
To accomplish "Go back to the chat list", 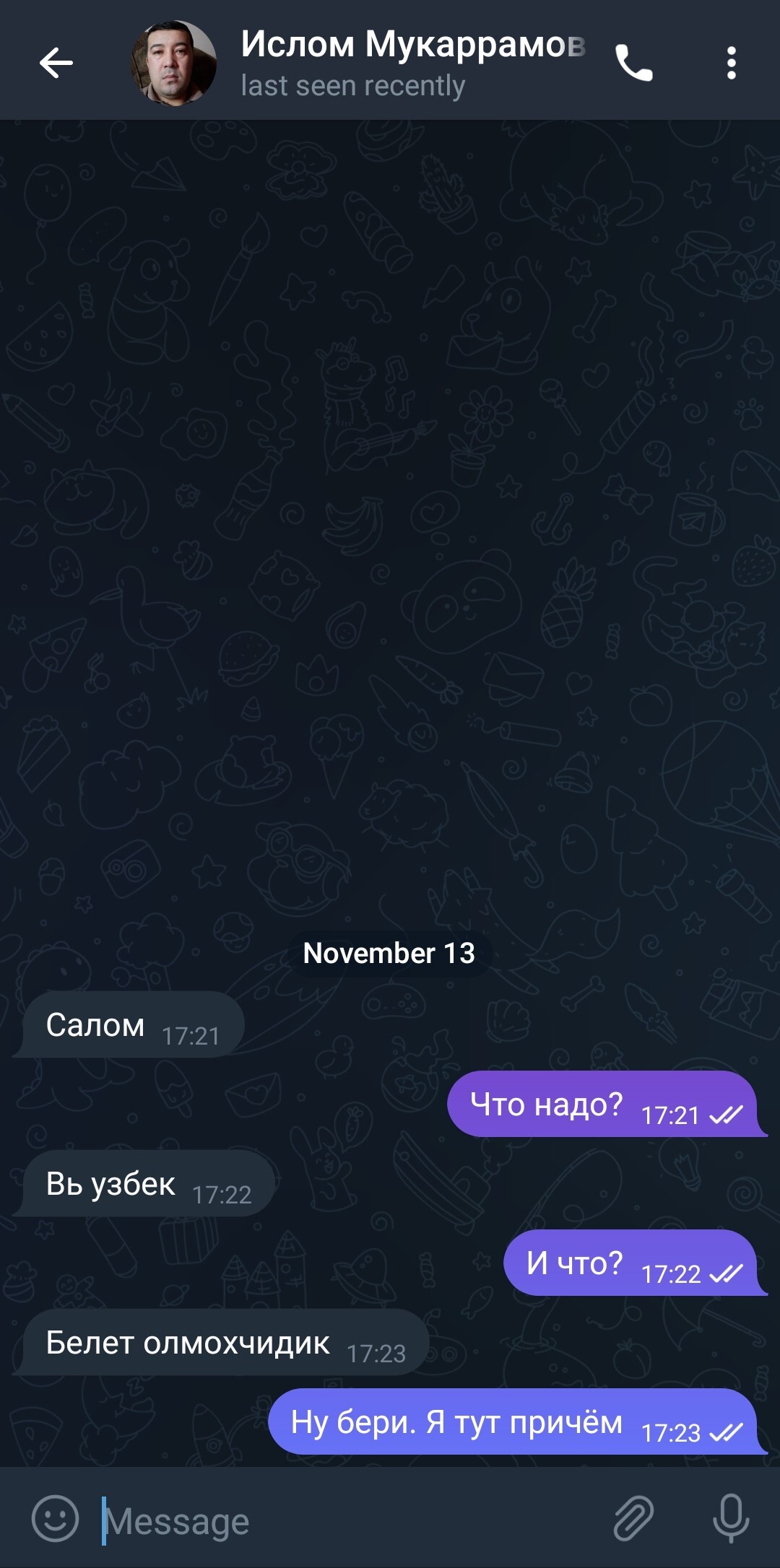I will click(x=56, y=63).
